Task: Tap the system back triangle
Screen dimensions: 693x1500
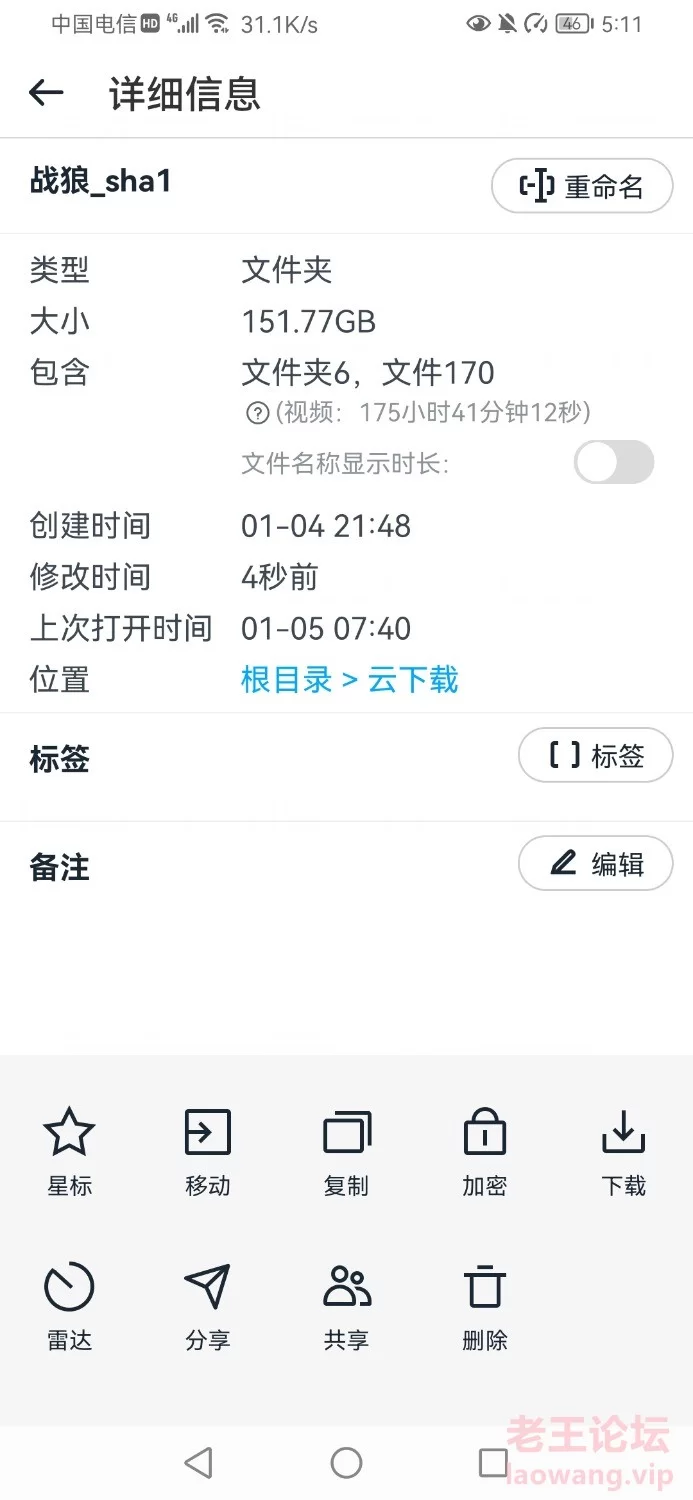Action: [x=199, y=1463]
